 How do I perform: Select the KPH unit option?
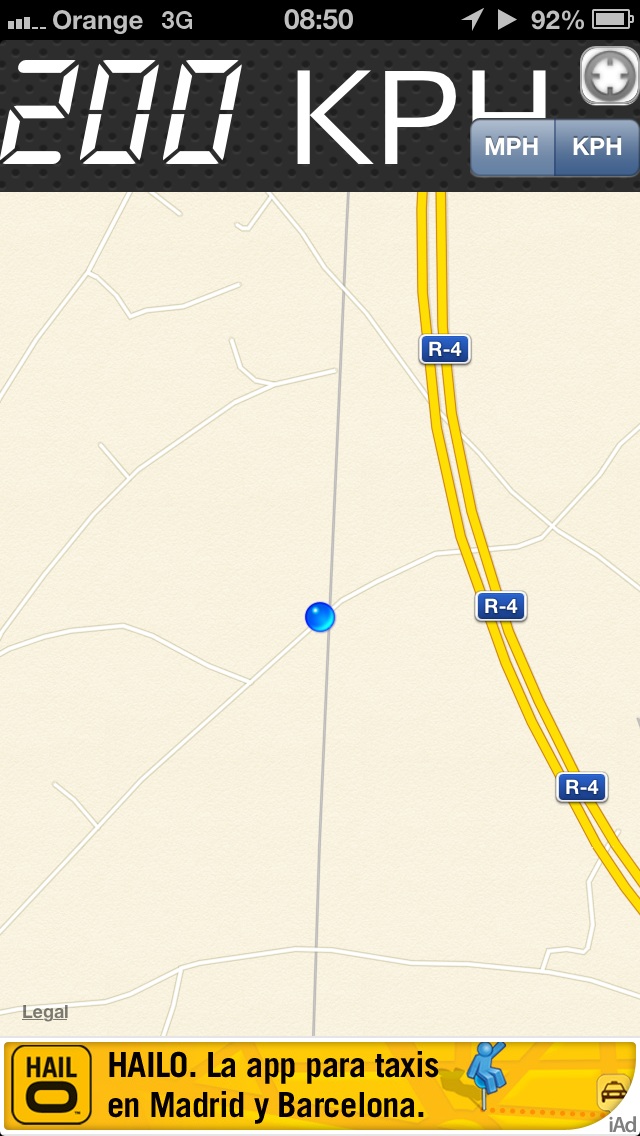pyautogui.click(x=597, y=148)
